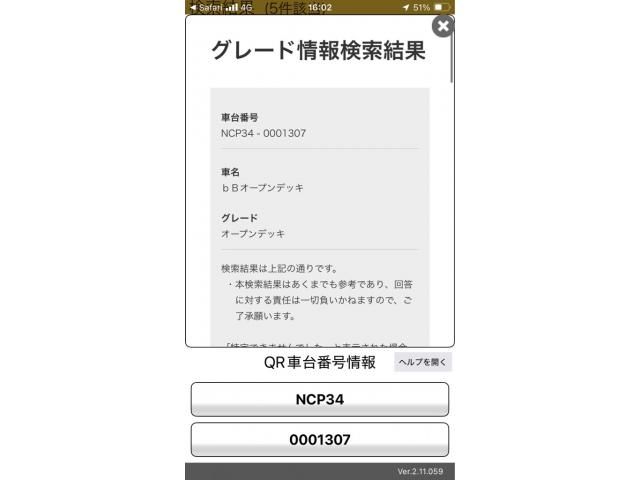Tap the 0001307 chassis number button
The width and height of the screenshot is (640, 480).
(x=320, y=439)
